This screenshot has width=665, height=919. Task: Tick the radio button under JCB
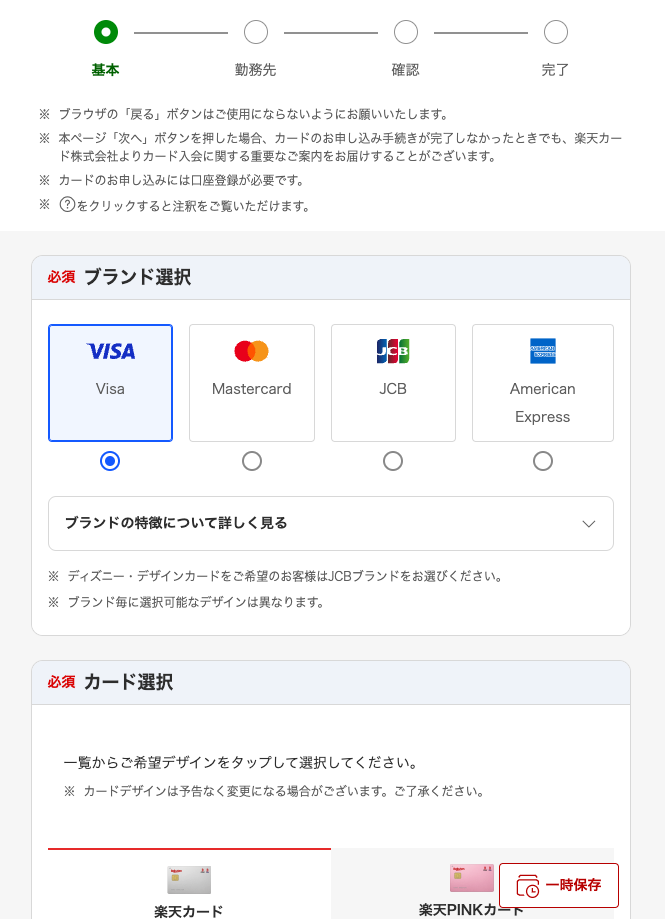coord(393,461)
